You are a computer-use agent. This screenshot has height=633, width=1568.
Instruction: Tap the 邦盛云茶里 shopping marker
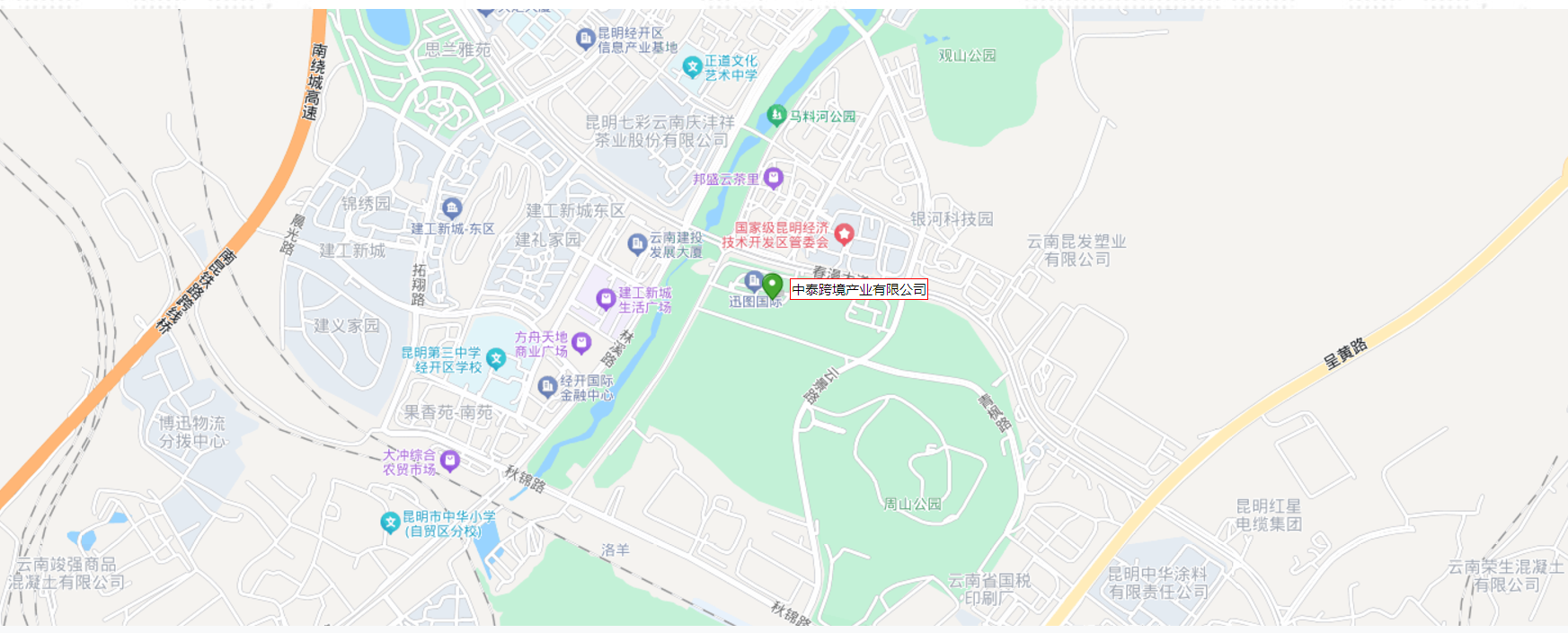tap(774, 179)
